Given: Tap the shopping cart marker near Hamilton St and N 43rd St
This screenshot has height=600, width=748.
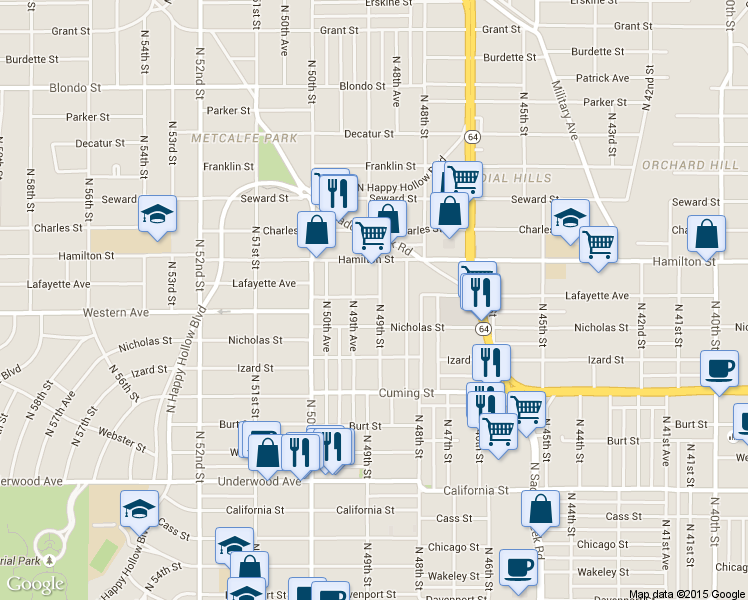Looking at the screenshot, I should coord(598,244).
